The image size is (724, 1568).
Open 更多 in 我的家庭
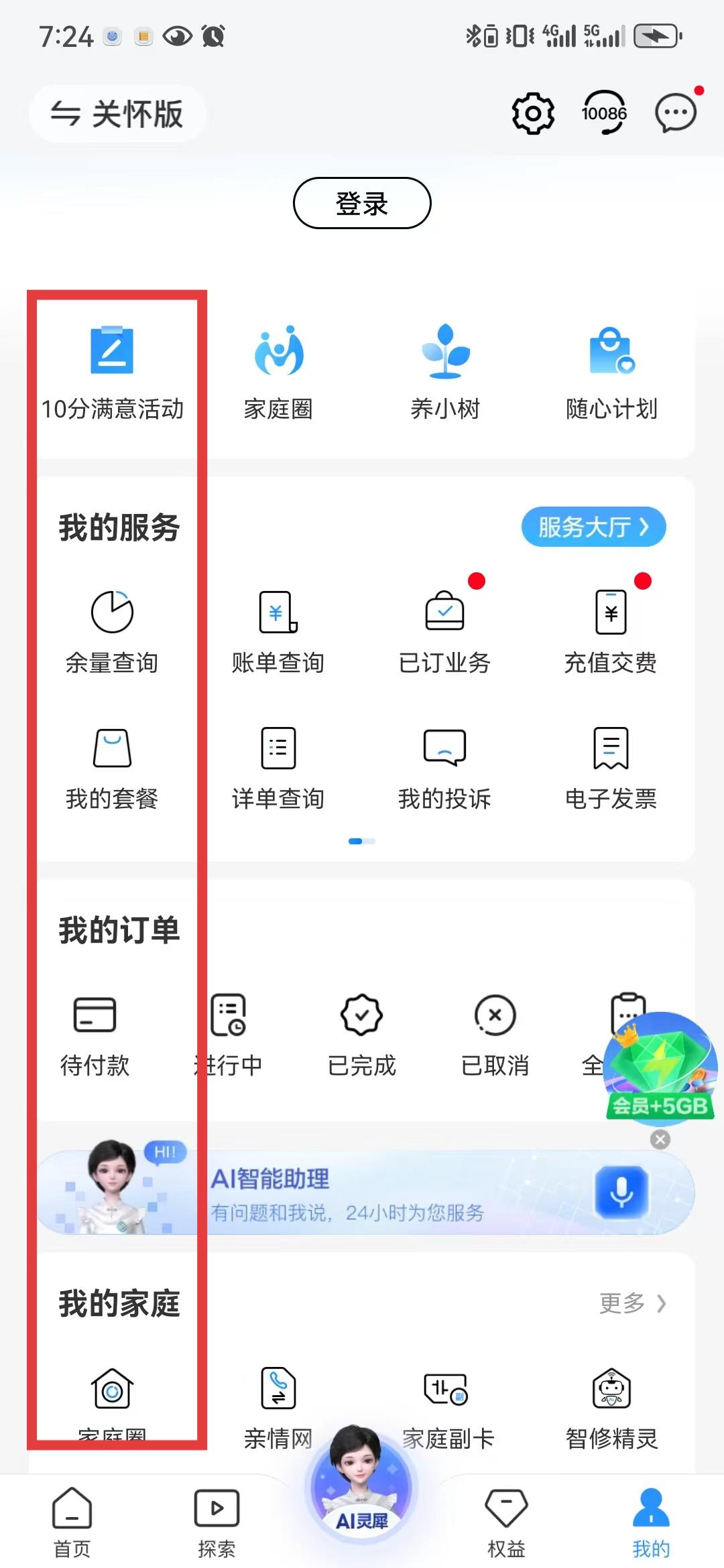click(x=632, y=1303)
